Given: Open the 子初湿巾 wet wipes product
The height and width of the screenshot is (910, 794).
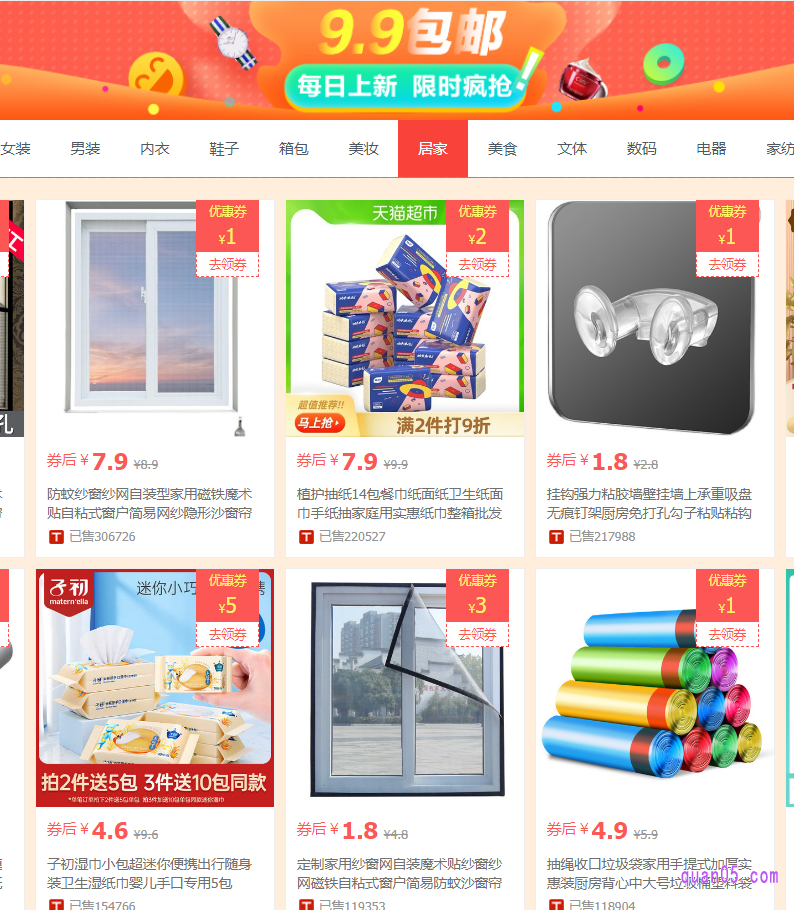Looking at the screenshot, I should click(149, 873).
